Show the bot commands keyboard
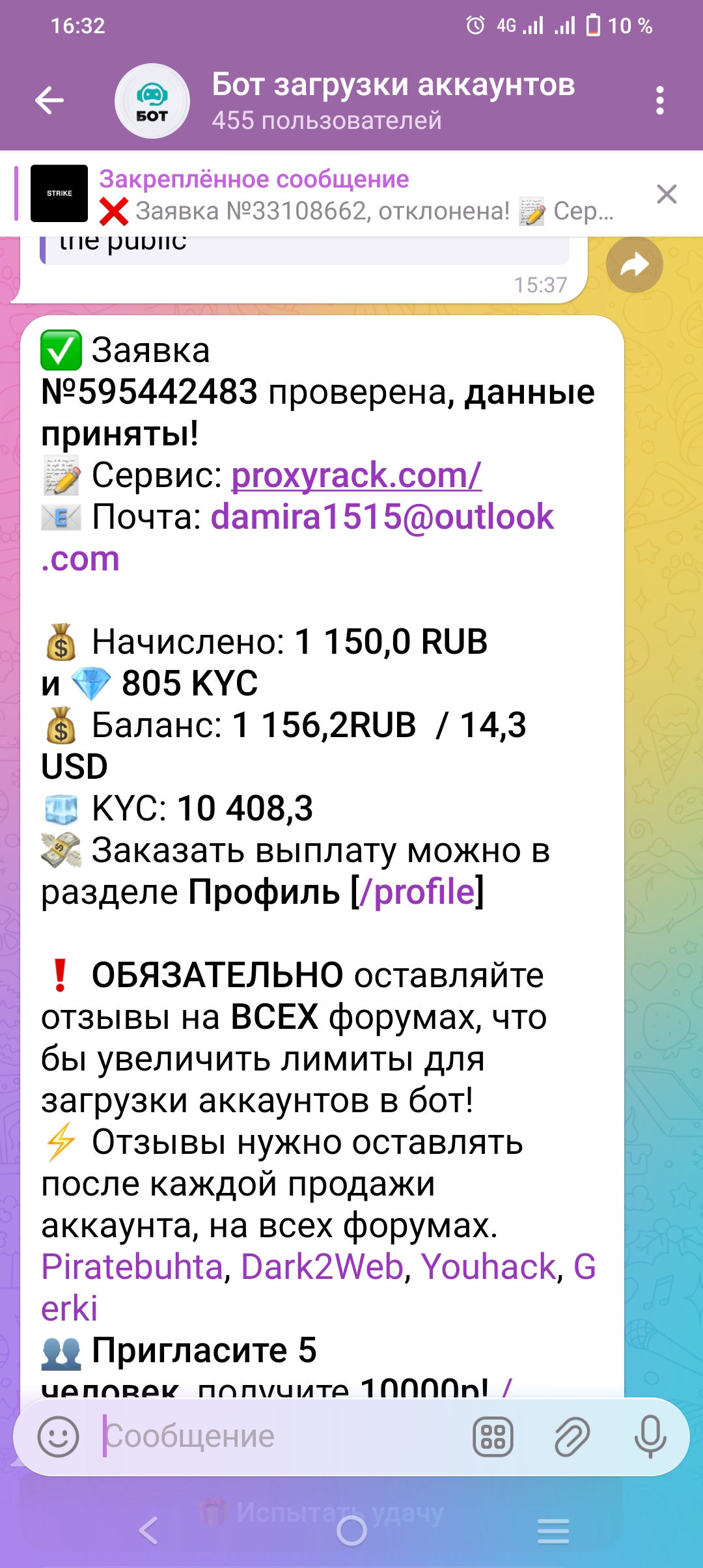Viewport: 703px width, 1568px height. tap(493, 1437)
